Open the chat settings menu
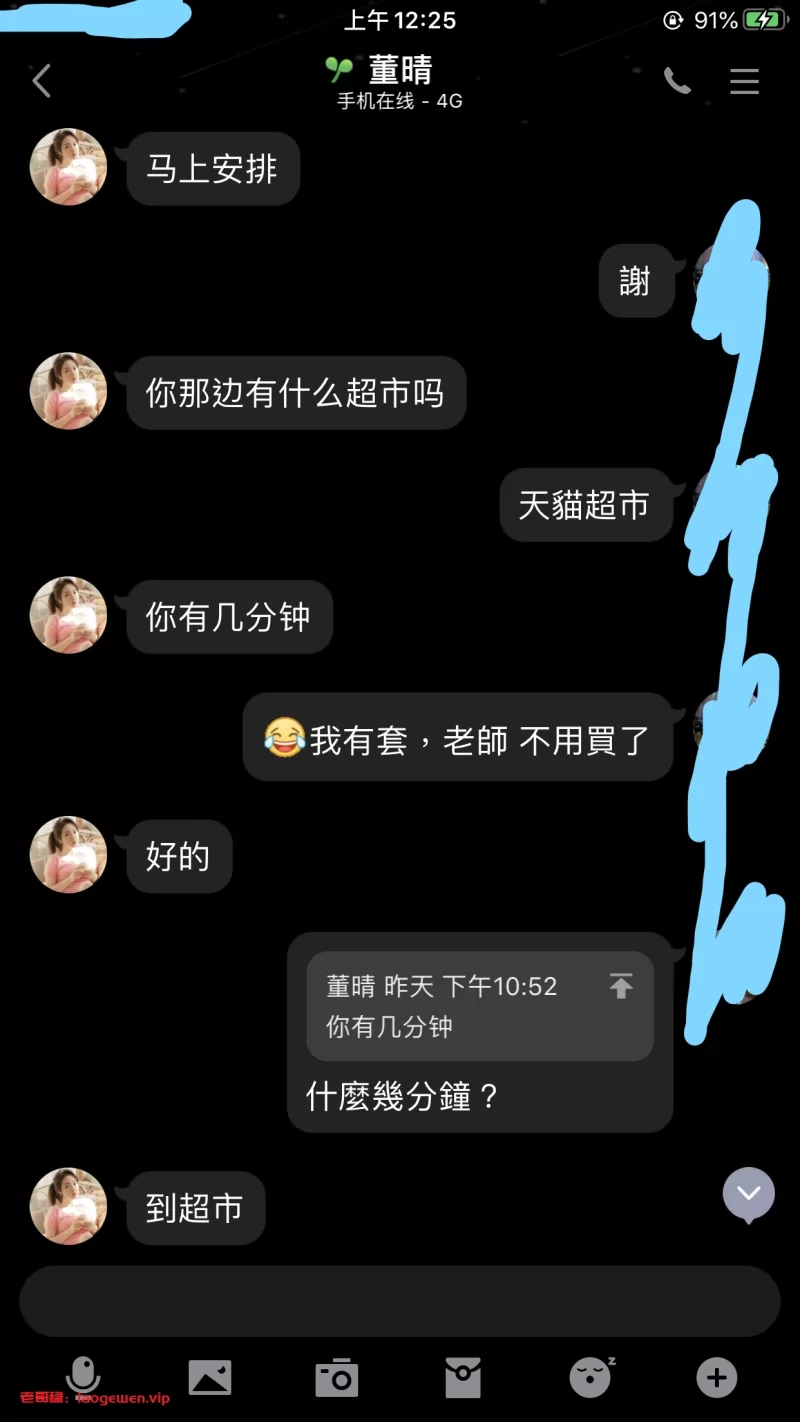 coord(744,81)
